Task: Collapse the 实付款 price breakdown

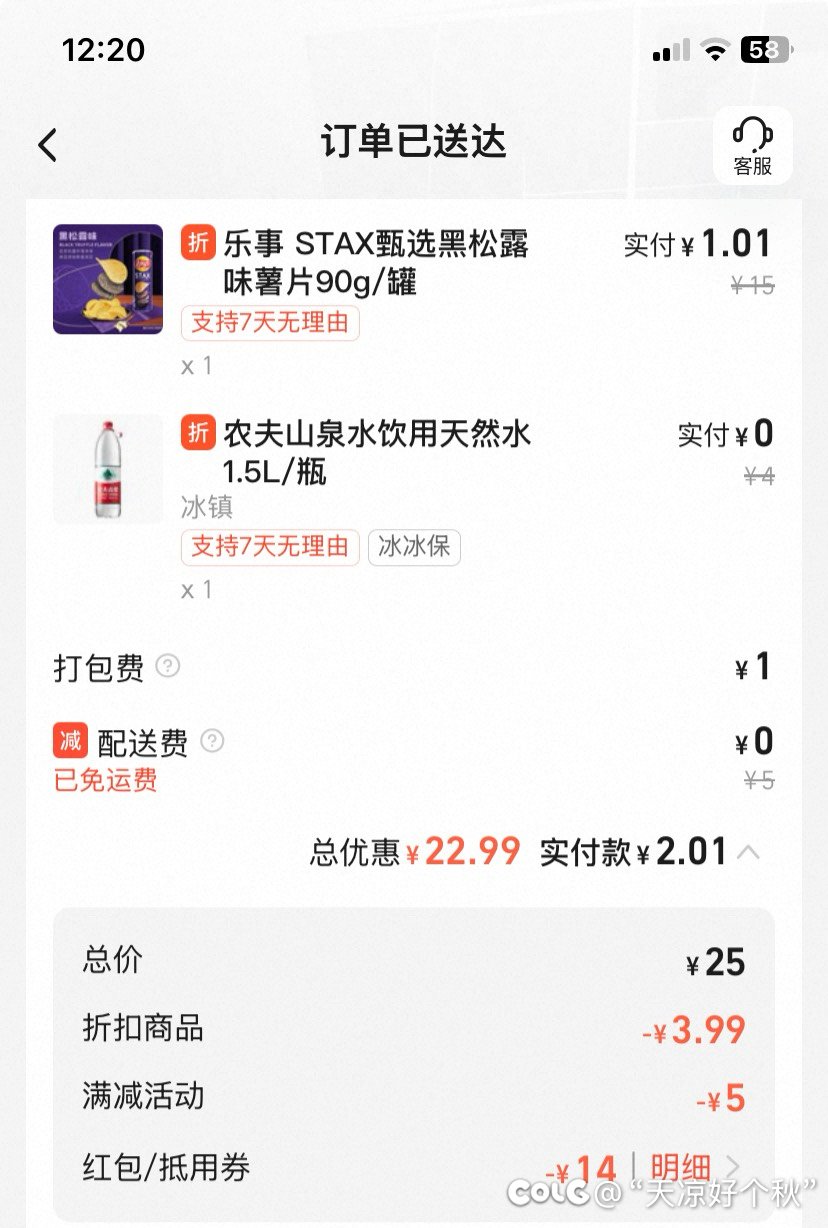Action: pyautogui.click(x=748, y=853)
